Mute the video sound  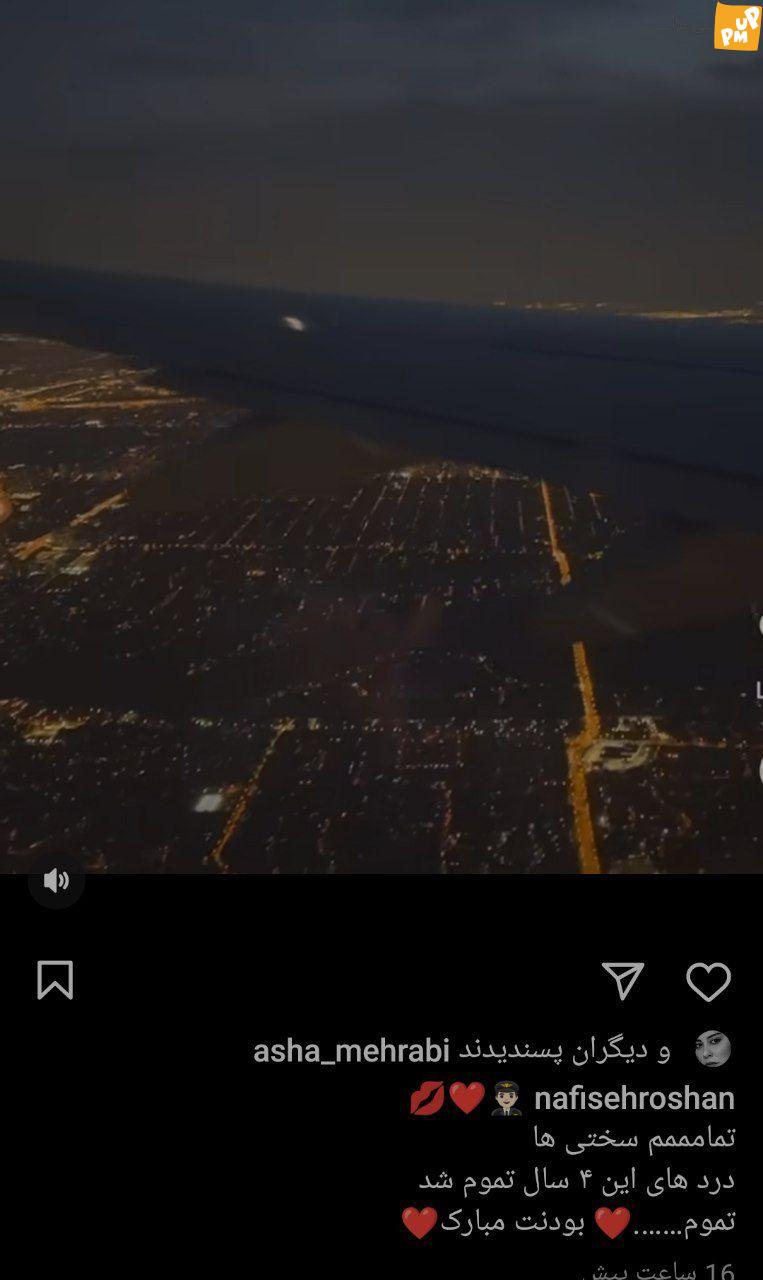coord(56,880)
